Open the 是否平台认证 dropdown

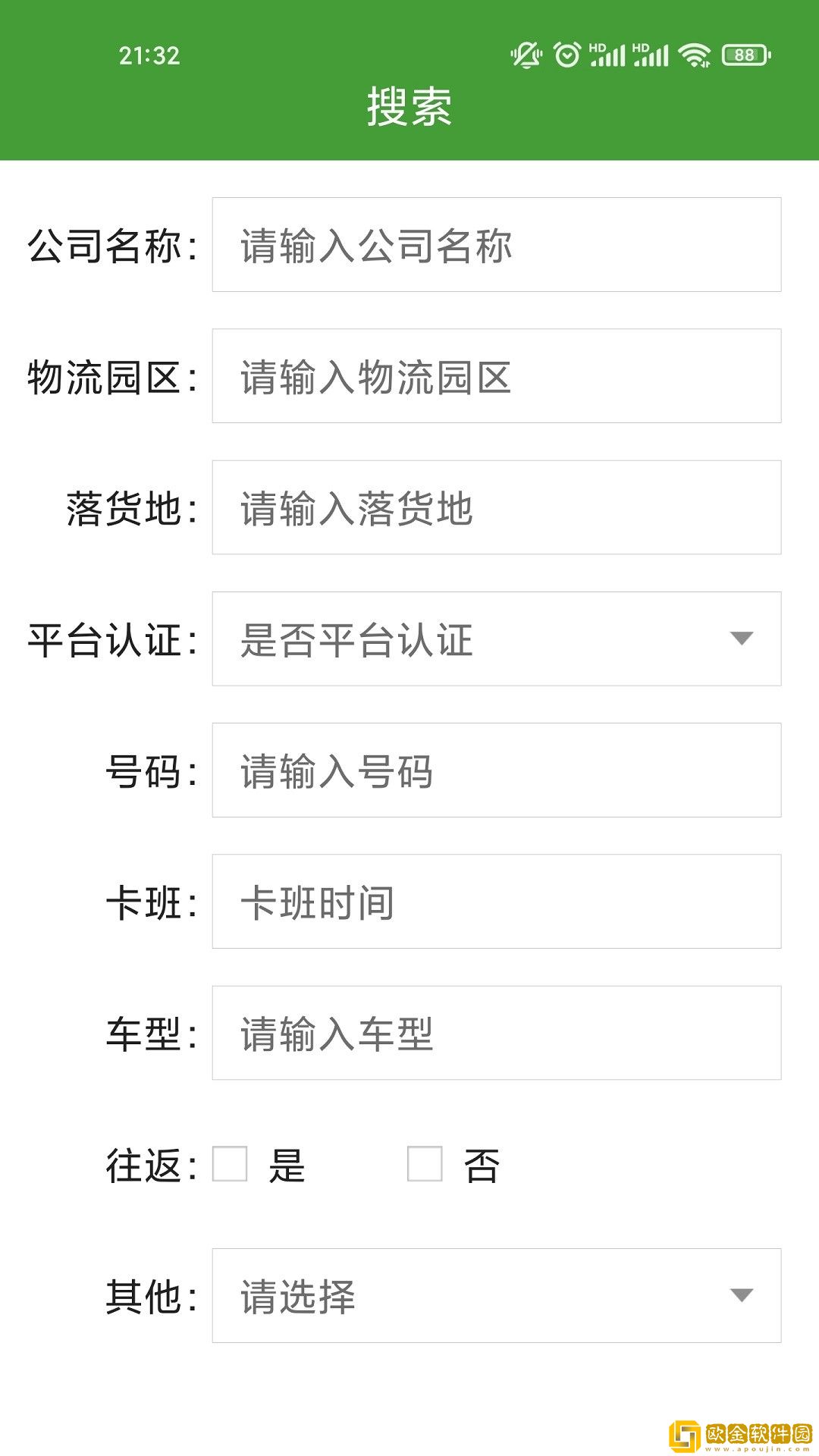496,639
